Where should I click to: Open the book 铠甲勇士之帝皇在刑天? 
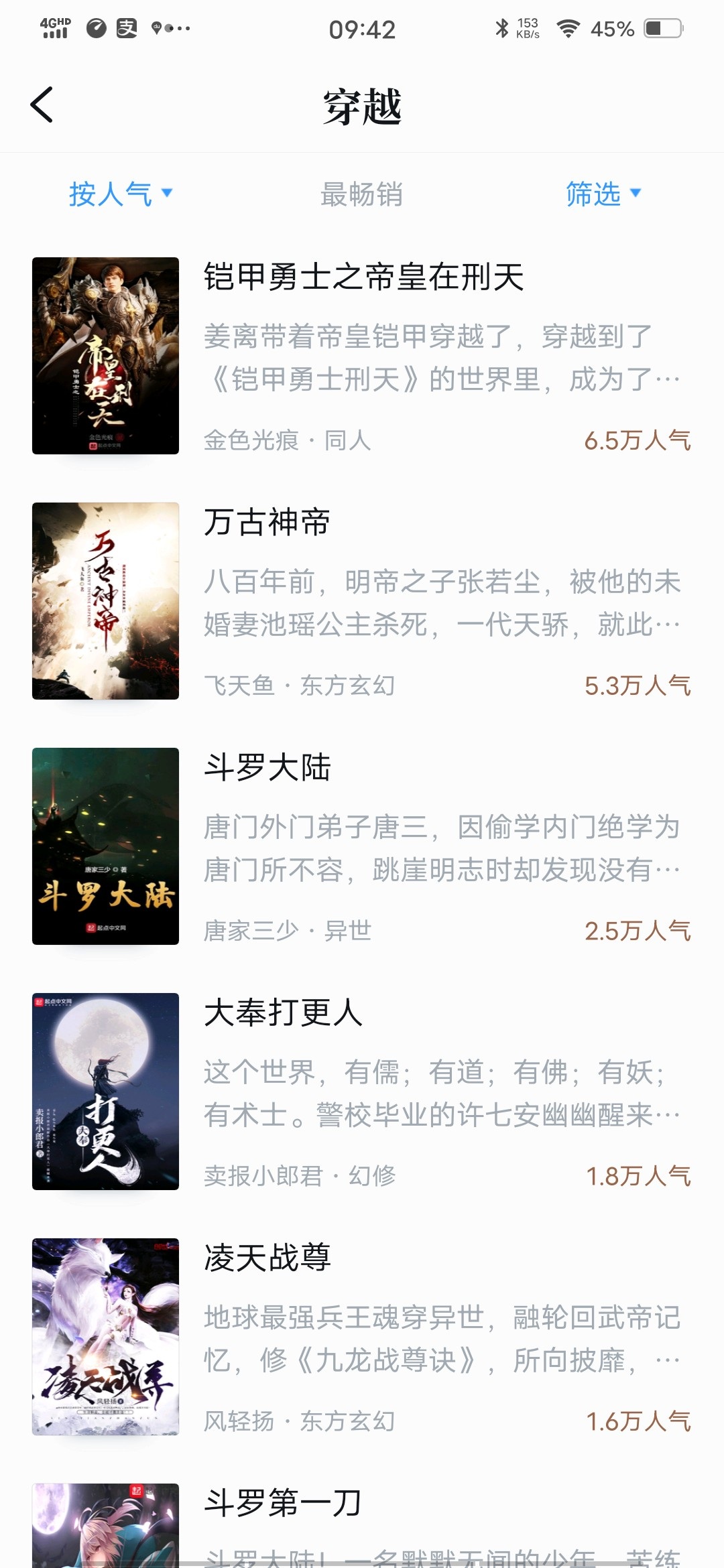pyautogui.click(x=362, y=356)
